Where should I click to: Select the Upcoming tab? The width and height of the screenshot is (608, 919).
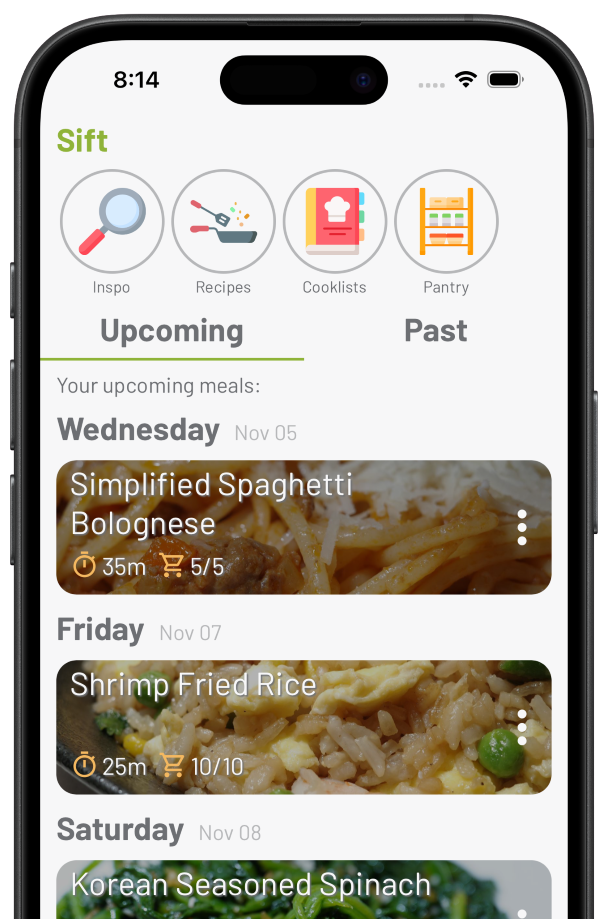click(172, 331)
